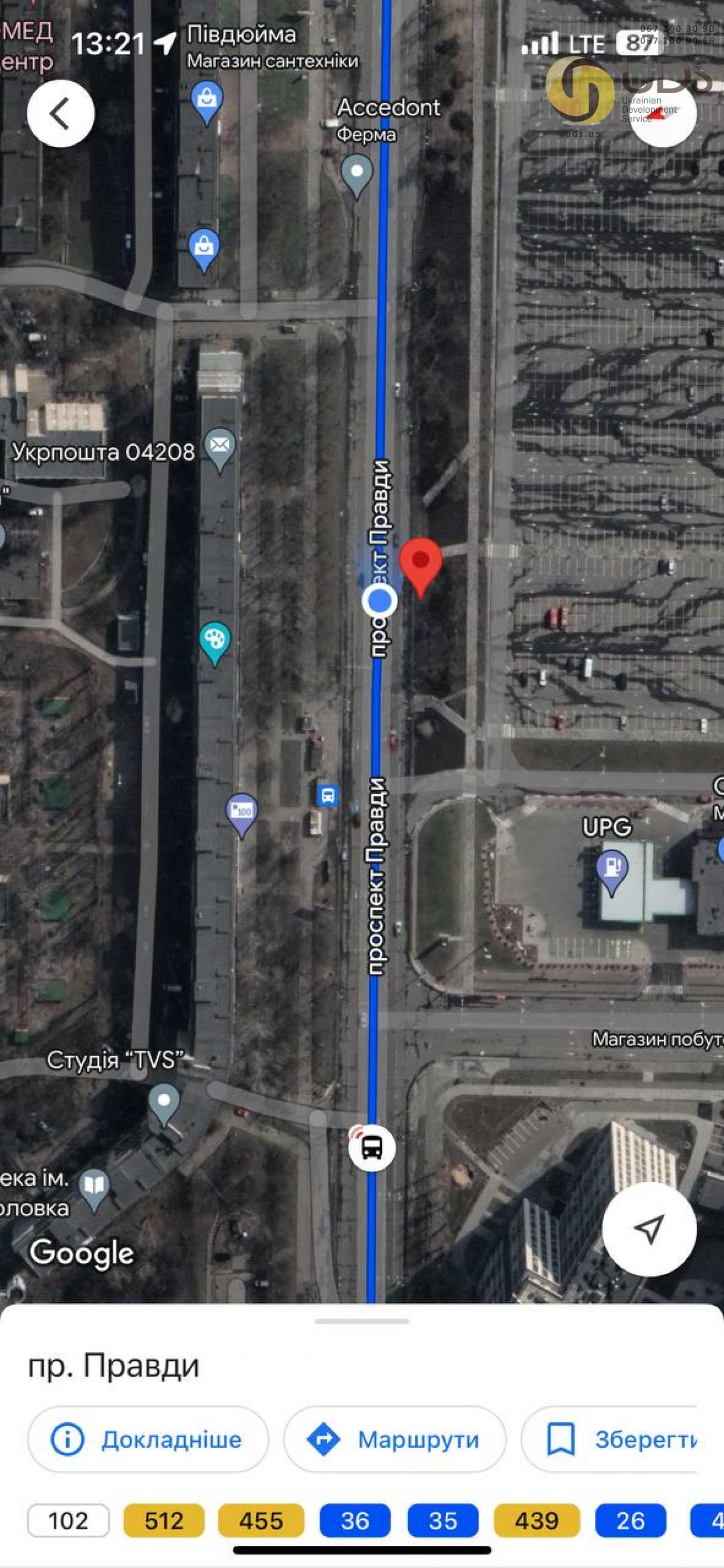The height and width of the screenshot is (1568, 724).
Task: Go back with the arrow button
Action: [x=61, y=113]
